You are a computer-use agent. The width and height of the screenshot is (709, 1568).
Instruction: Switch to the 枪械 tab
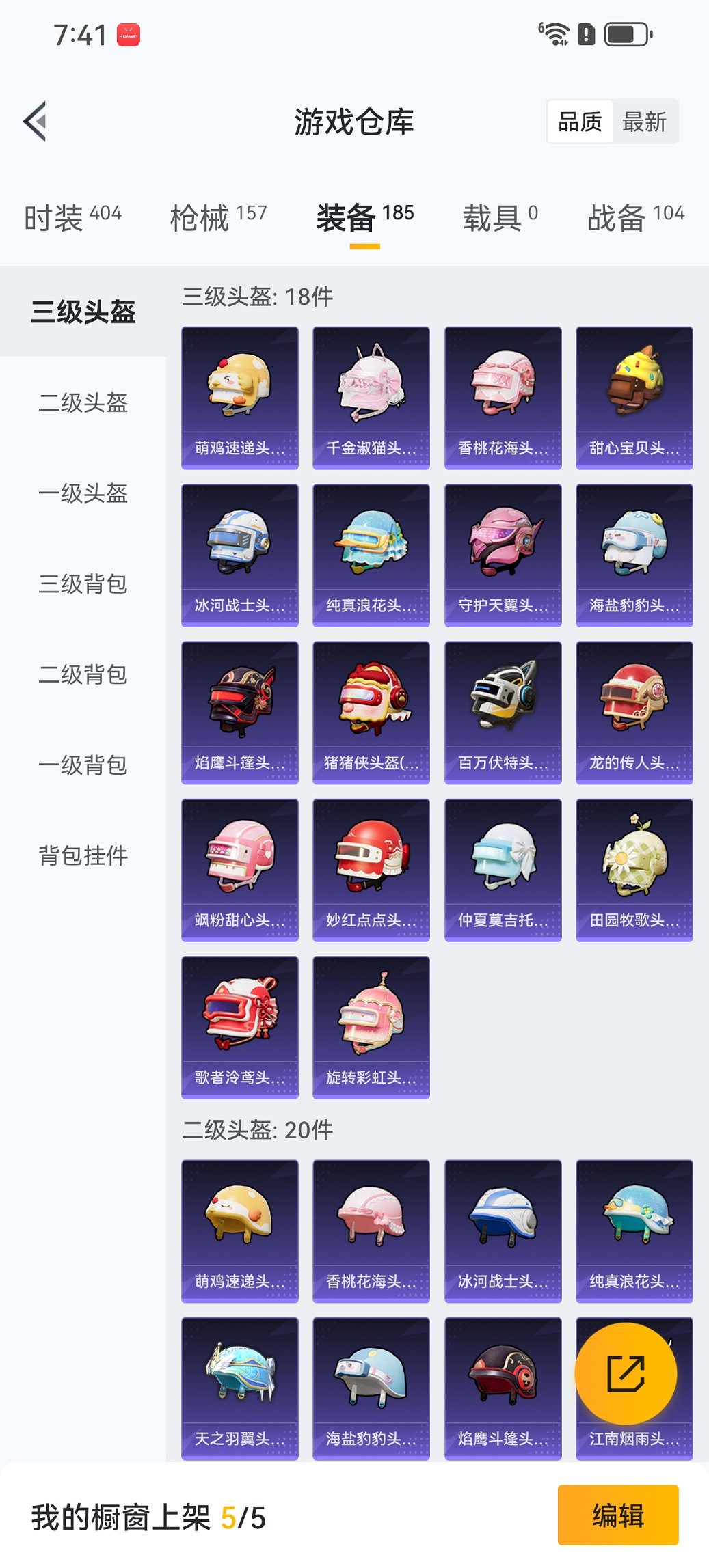[x=218, y=217]
